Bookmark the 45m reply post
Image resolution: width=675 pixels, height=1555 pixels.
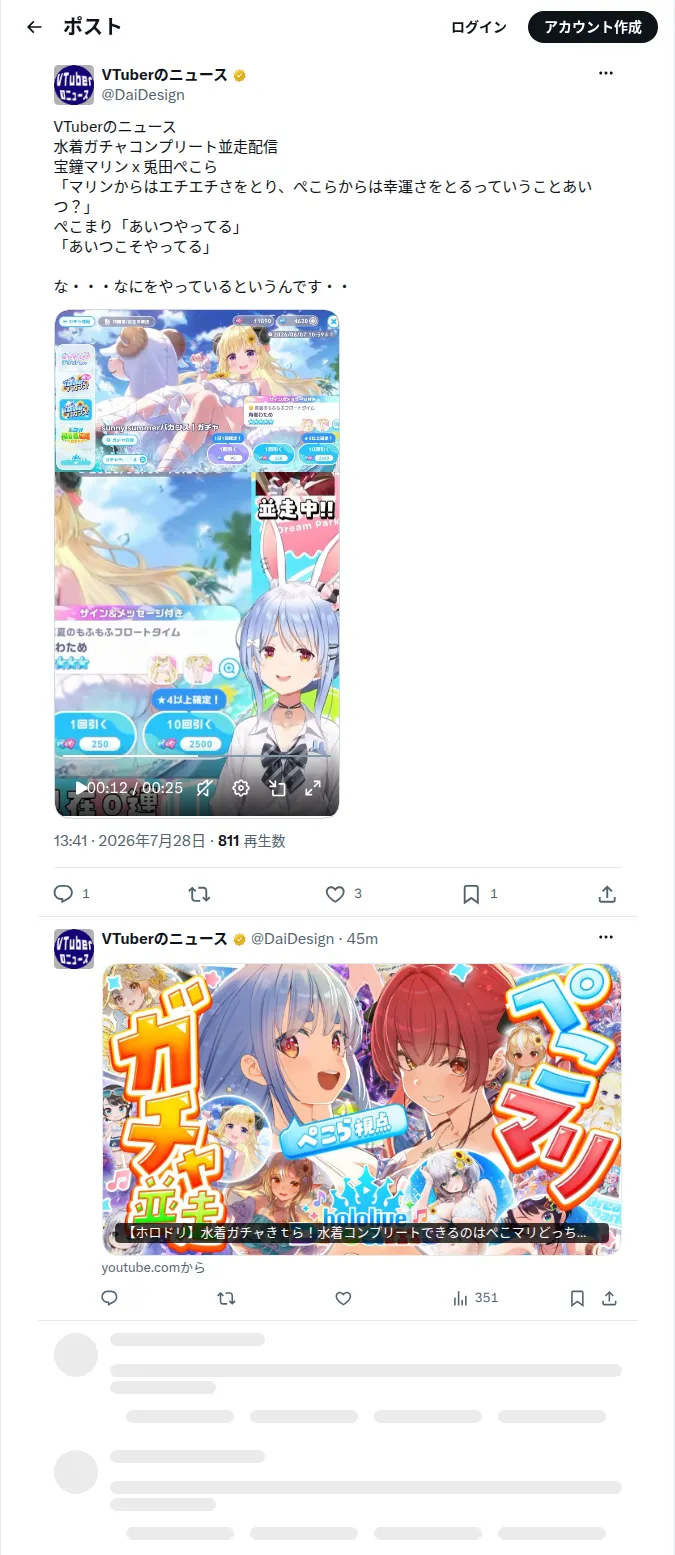pyautogui.click(x=577, y=1298)
